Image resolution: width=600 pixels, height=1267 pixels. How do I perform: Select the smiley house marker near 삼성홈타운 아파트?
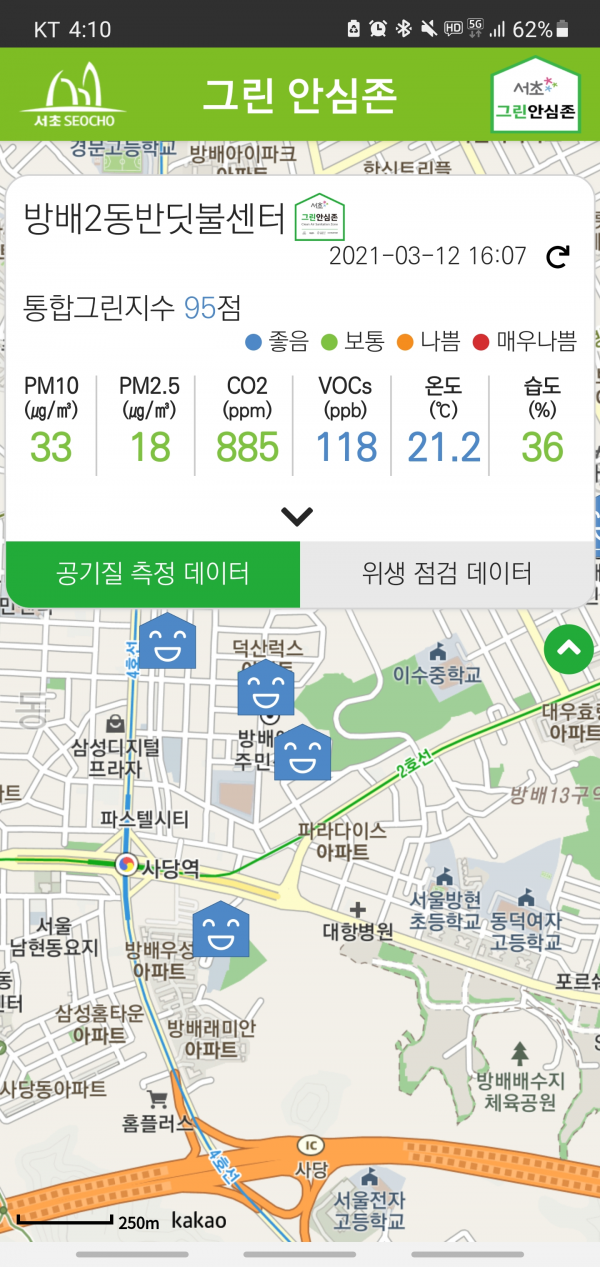pyautogui.click(x=220, y=929)
